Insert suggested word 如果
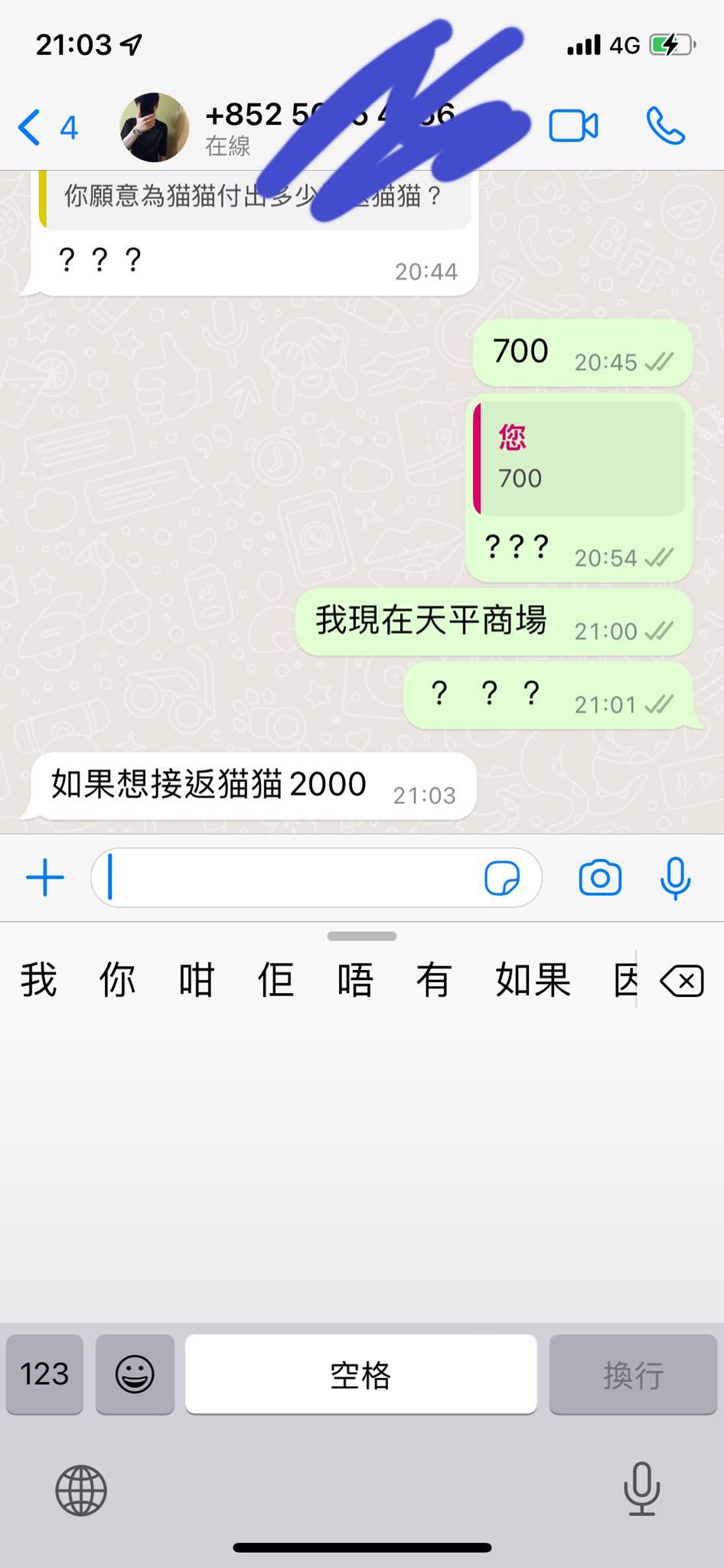Viewport: 724px width, 1568px height. (533, 980)
